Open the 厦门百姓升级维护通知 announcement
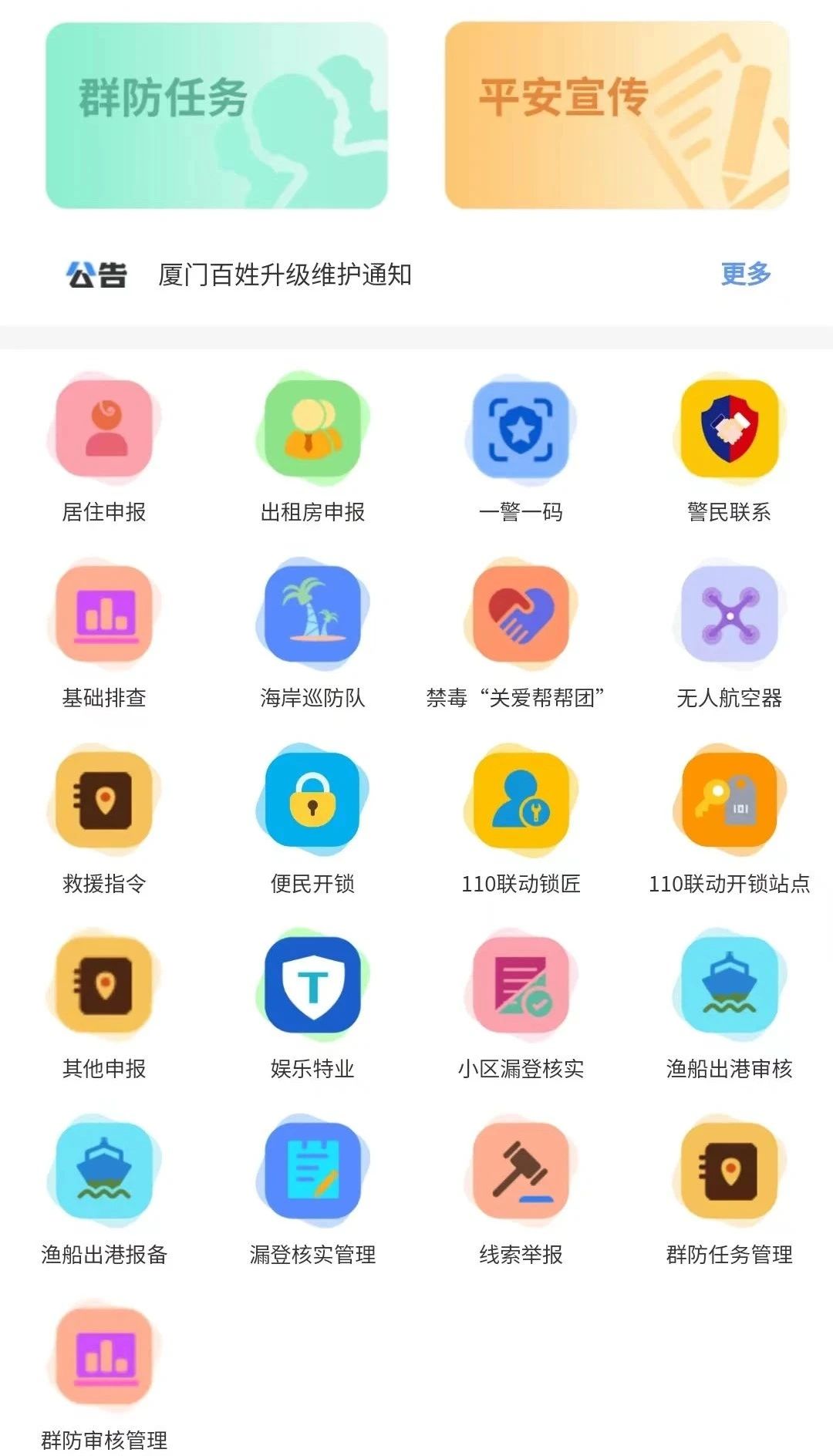The height and width of the screenshot is (1456, 833). coord(285,275)
